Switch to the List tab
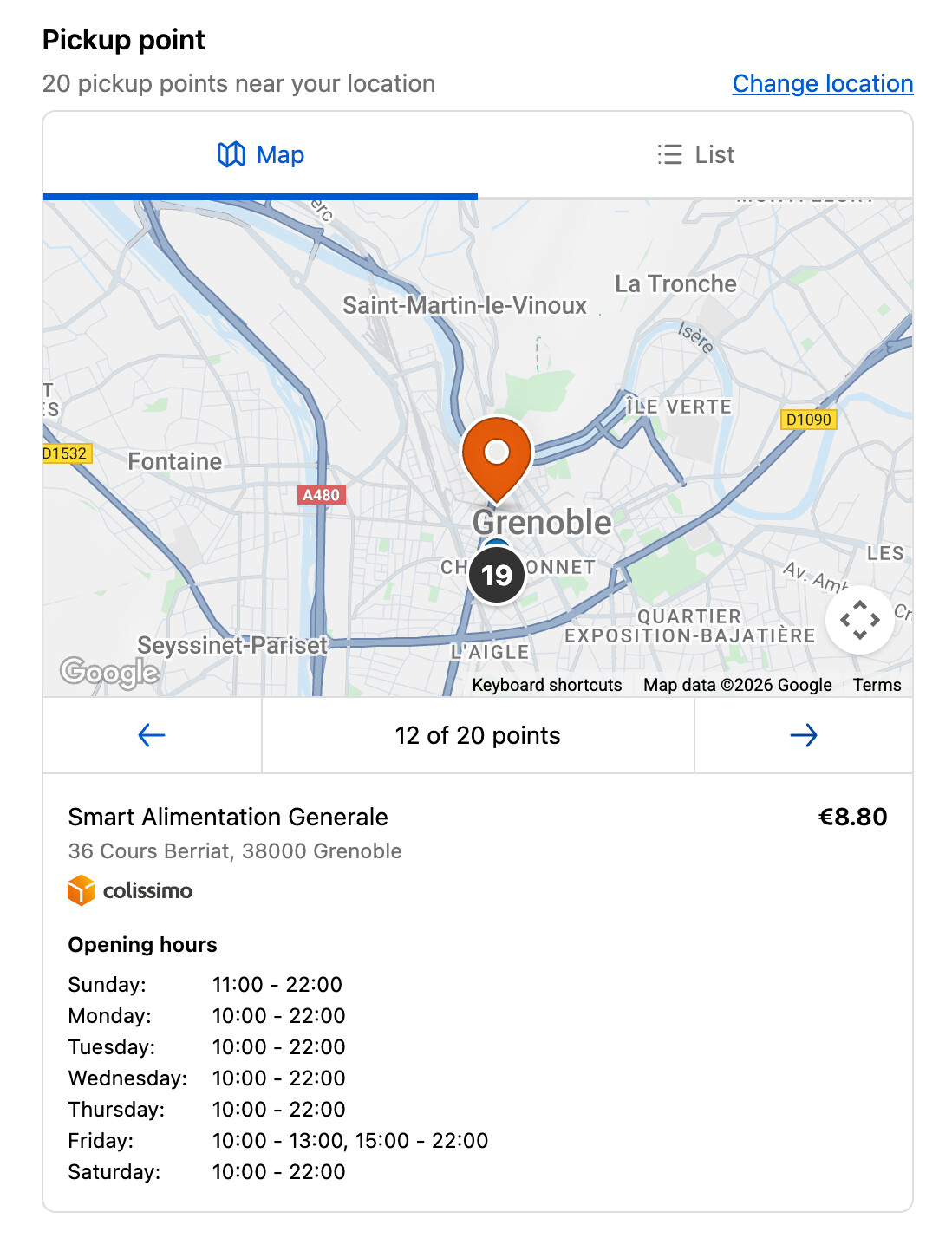952x1238 pixels. pos(695,154)
